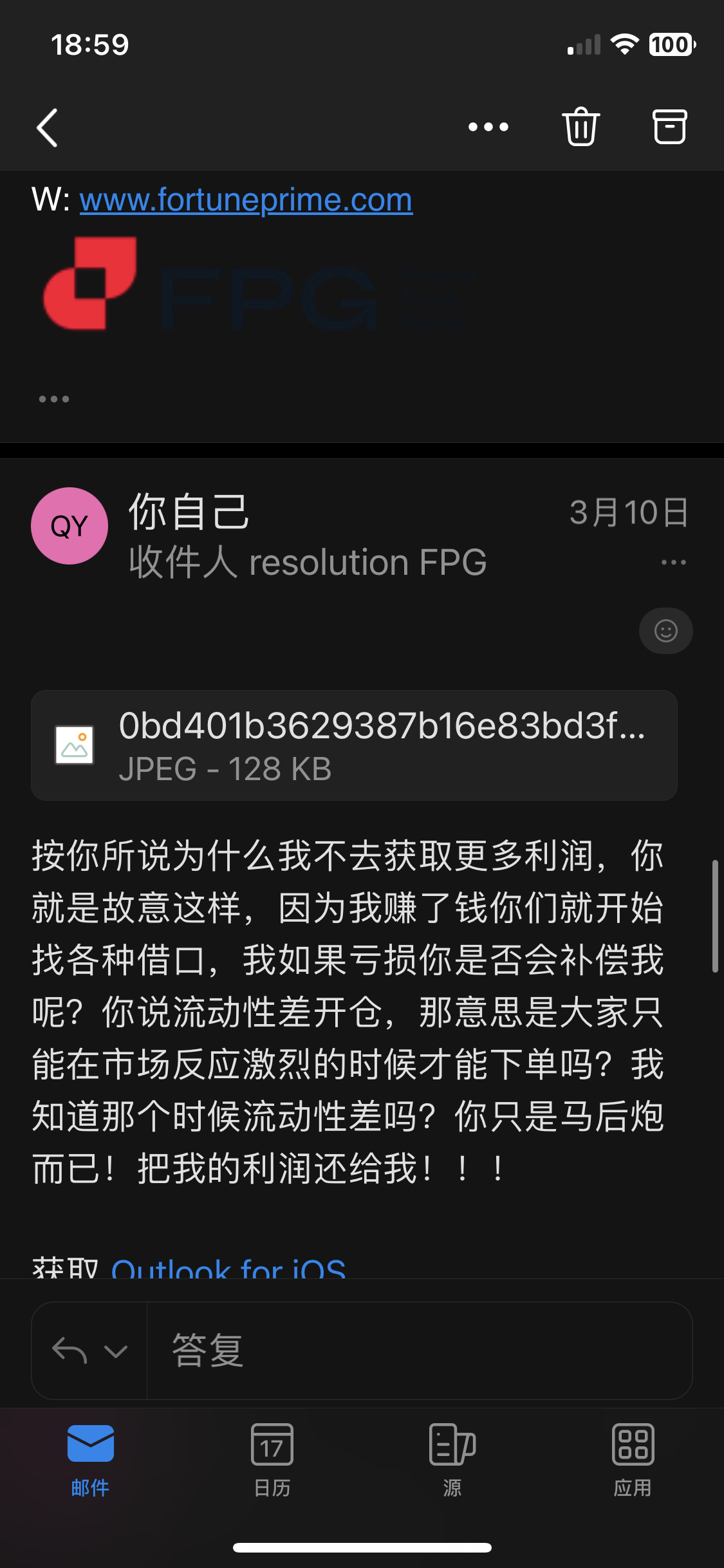Screen dimensions: 724x1568
Task: Expand the collapsed quoted text dots
Action: click(x=54, y=399)
